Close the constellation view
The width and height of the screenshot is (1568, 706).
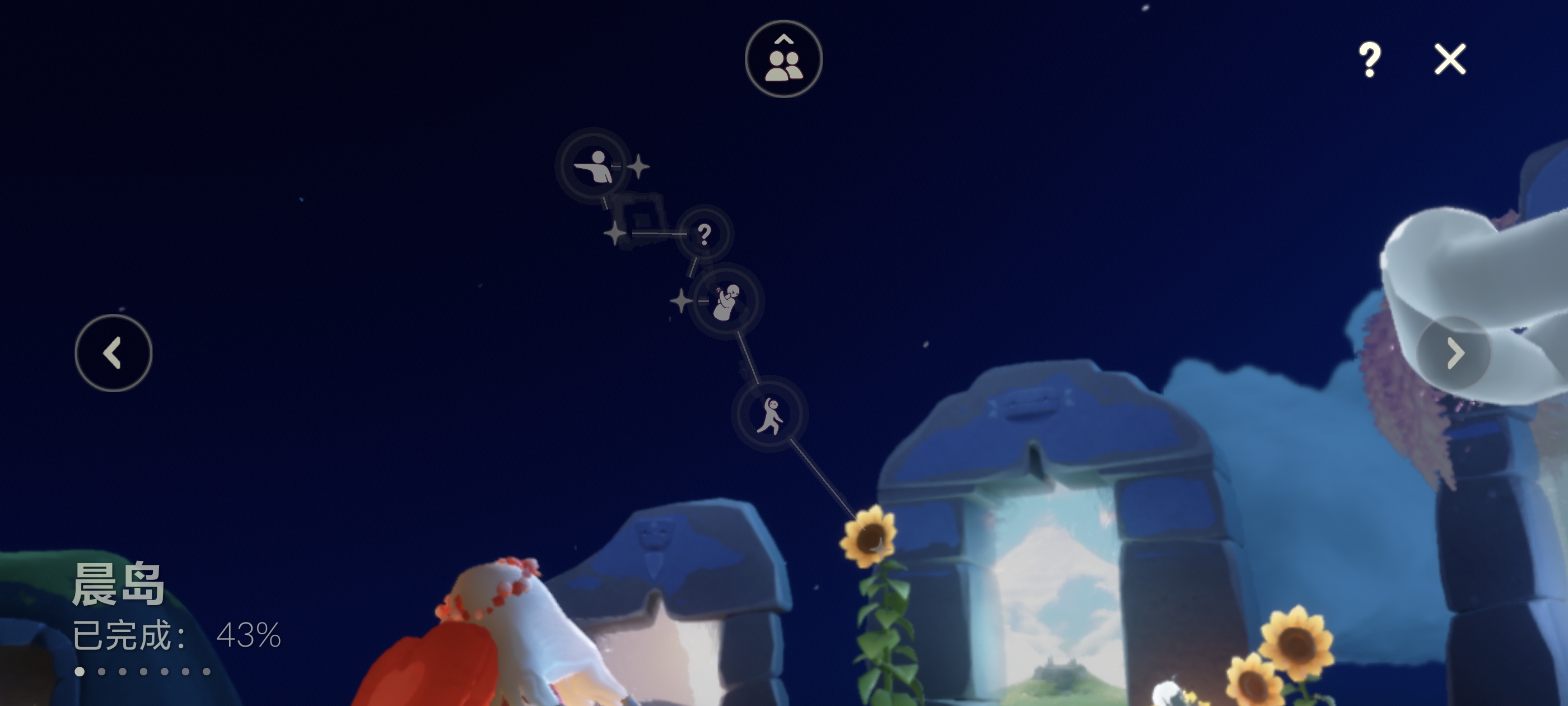tap(1450, 59)
